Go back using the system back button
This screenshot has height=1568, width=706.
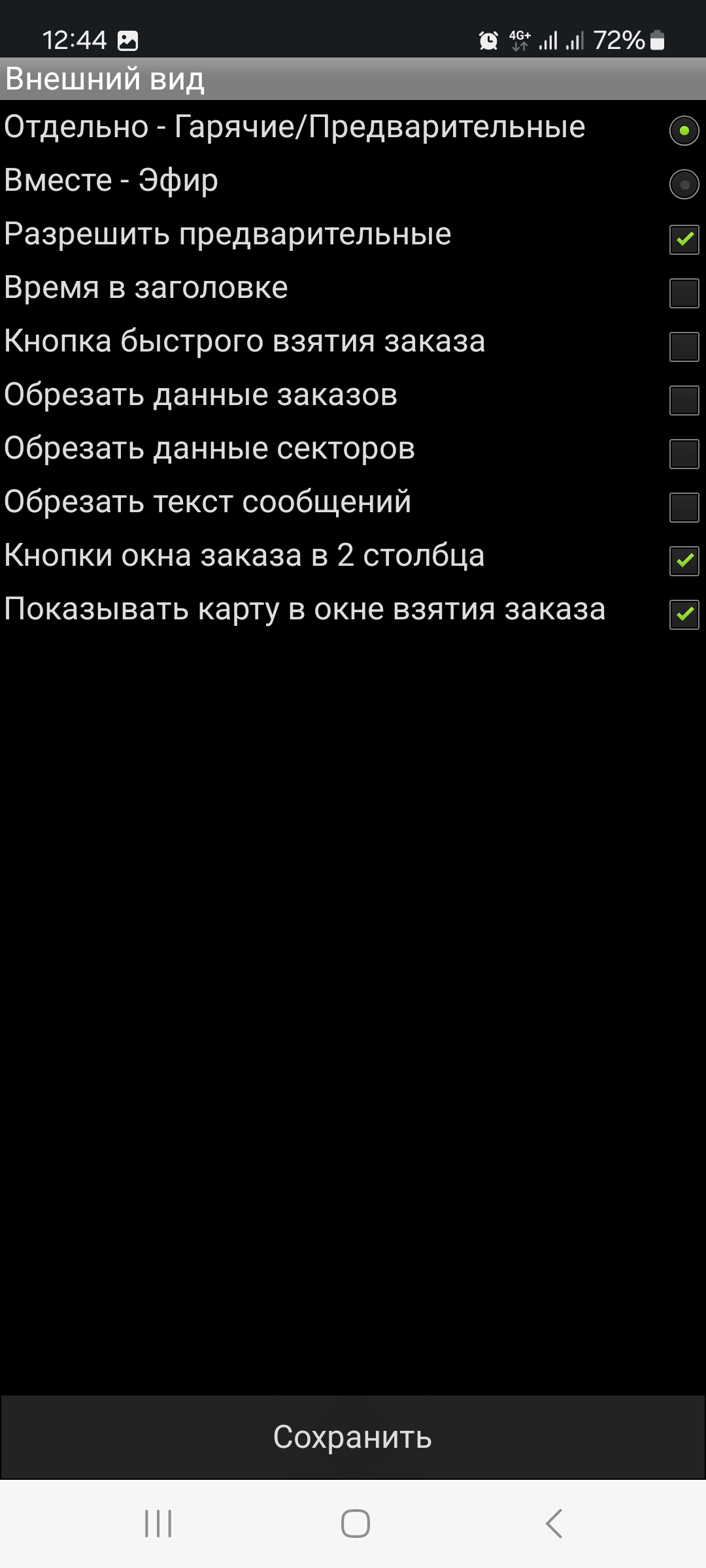[x=554, y=1524]
